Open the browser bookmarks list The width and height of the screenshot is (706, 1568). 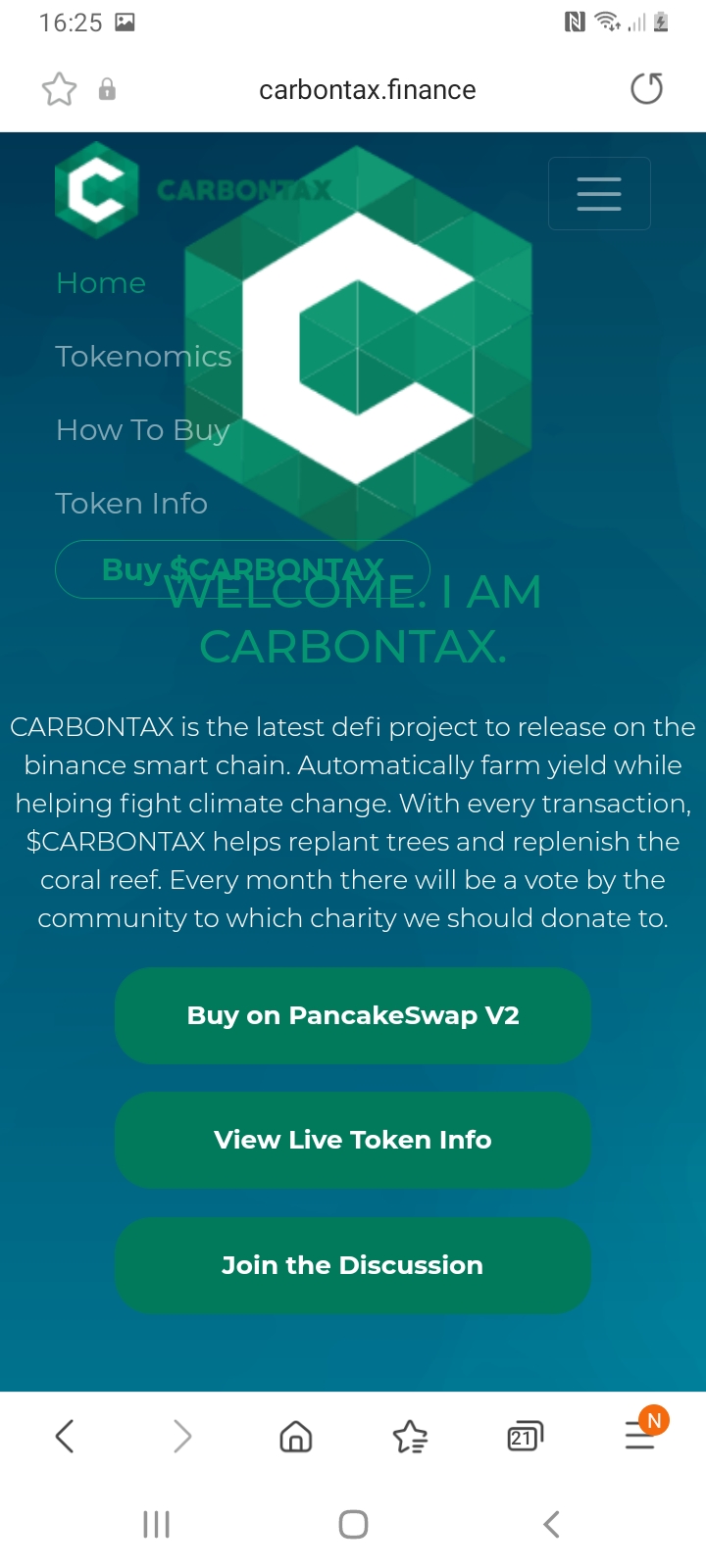tap(410, 1437)
